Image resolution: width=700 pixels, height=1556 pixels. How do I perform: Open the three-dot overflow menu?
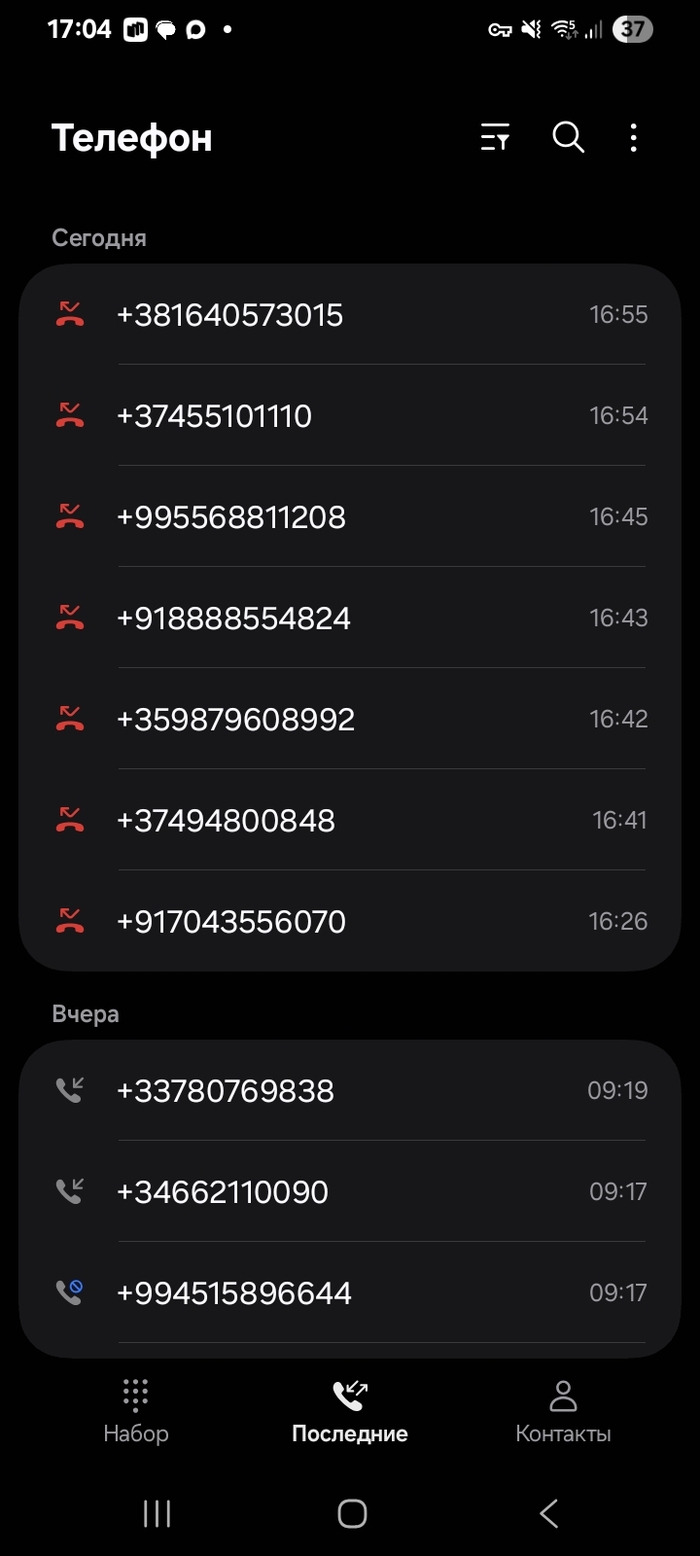(x=633, y=138)
